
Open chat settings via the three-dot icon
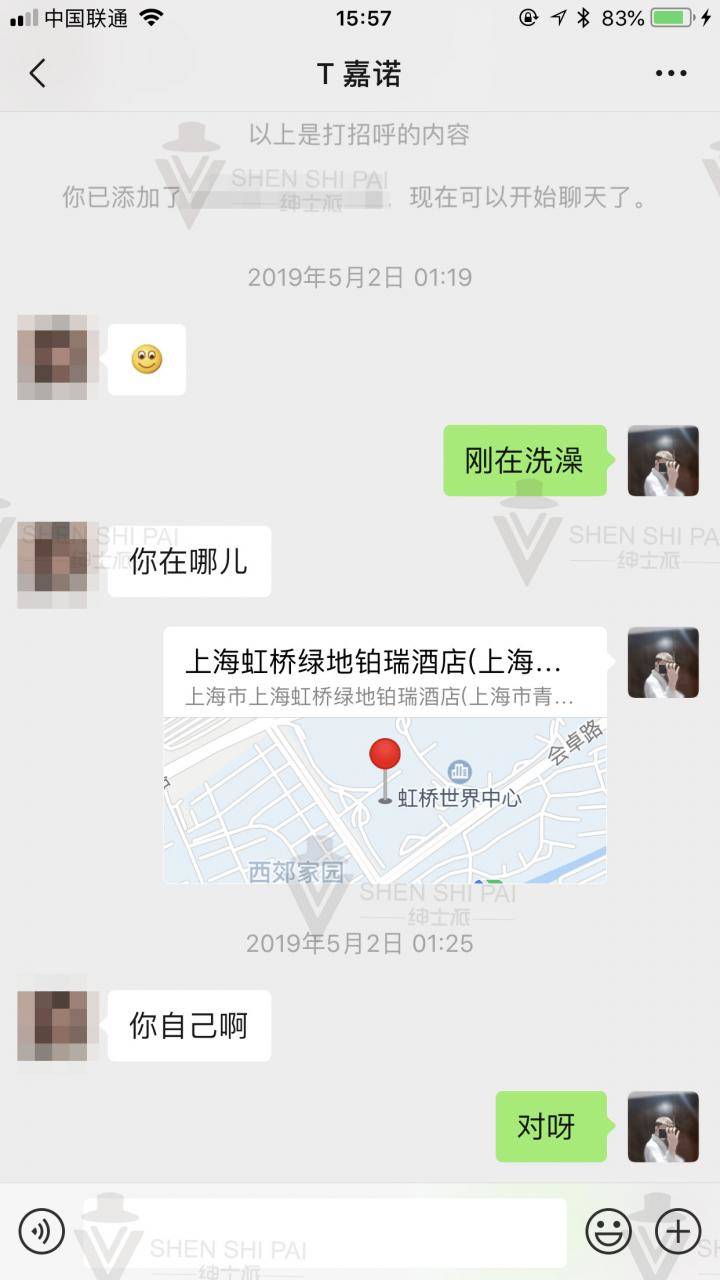point(672,73)
